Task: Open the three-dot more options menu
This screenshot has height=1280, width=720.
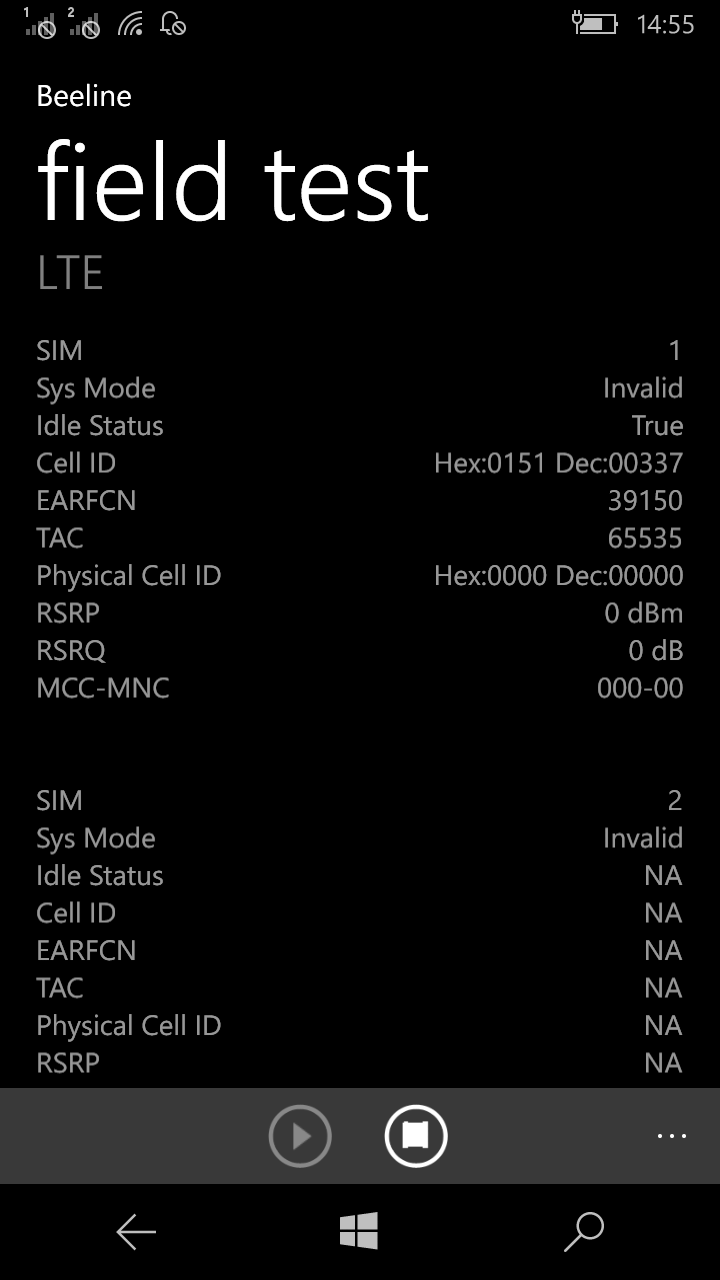Action: [x=671, y=1136]
